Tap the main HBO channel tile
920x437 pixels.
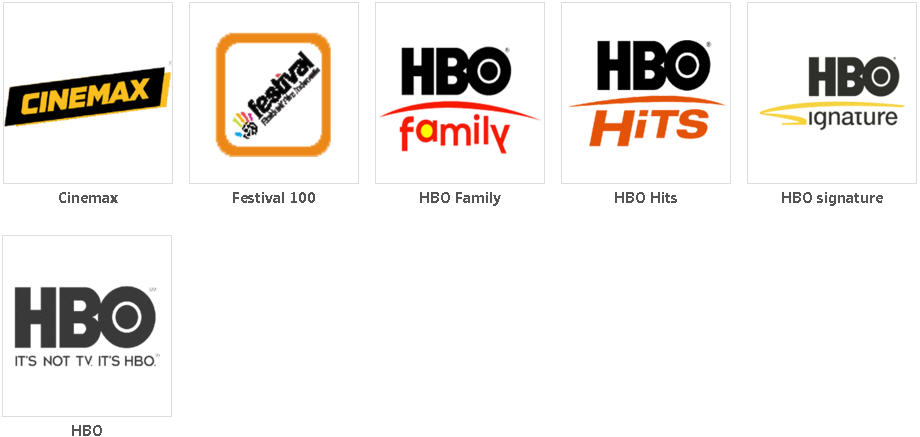coord(87,326)
